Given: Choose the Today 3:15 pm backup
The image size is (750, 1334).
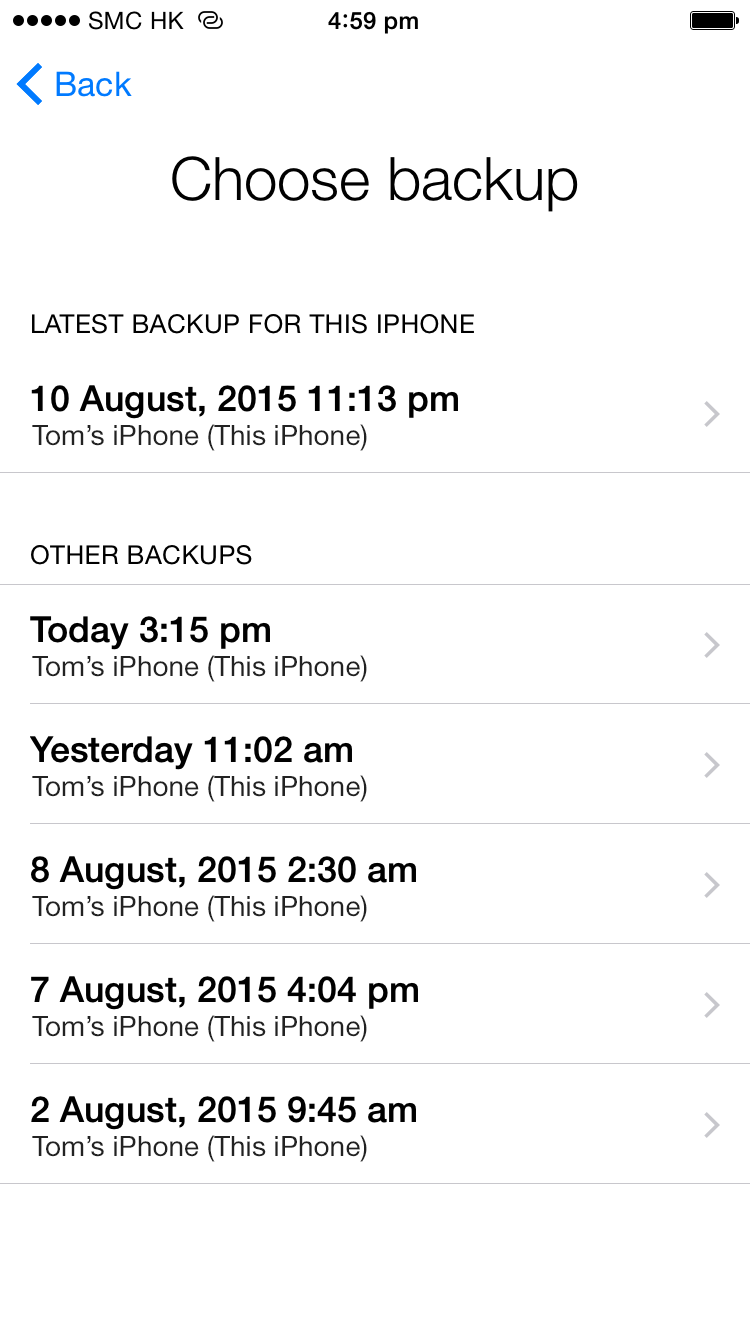Looking at the screenshot, I should (375, 644).
